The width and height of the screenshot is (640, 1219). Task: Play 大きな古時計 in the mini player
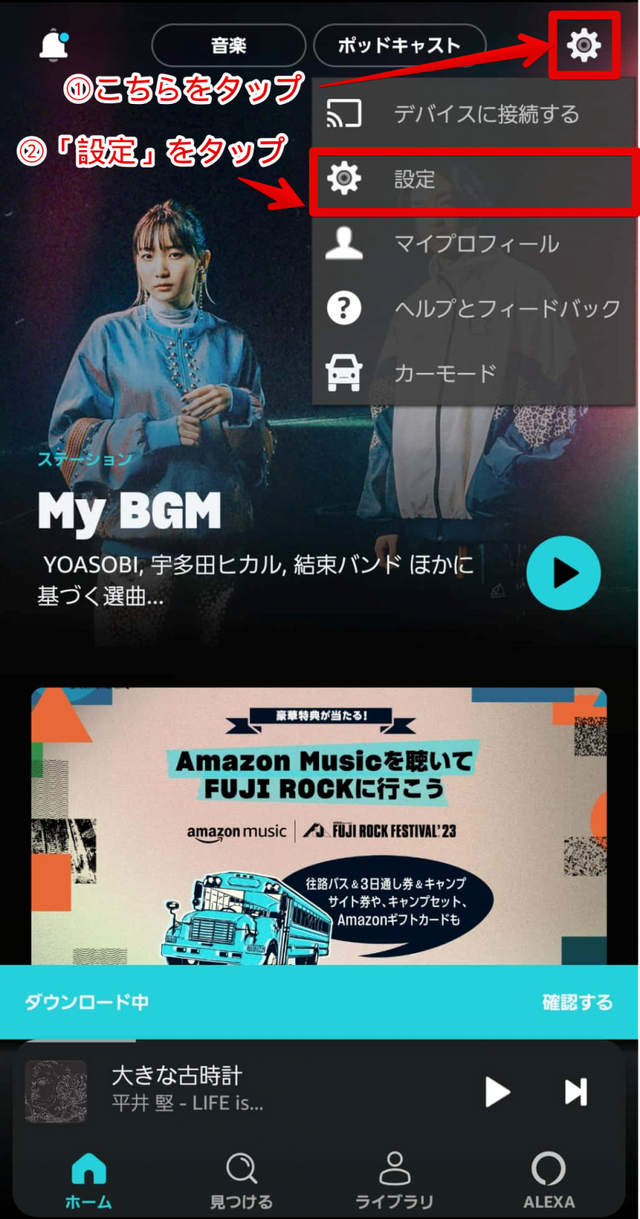point(497,1091)
